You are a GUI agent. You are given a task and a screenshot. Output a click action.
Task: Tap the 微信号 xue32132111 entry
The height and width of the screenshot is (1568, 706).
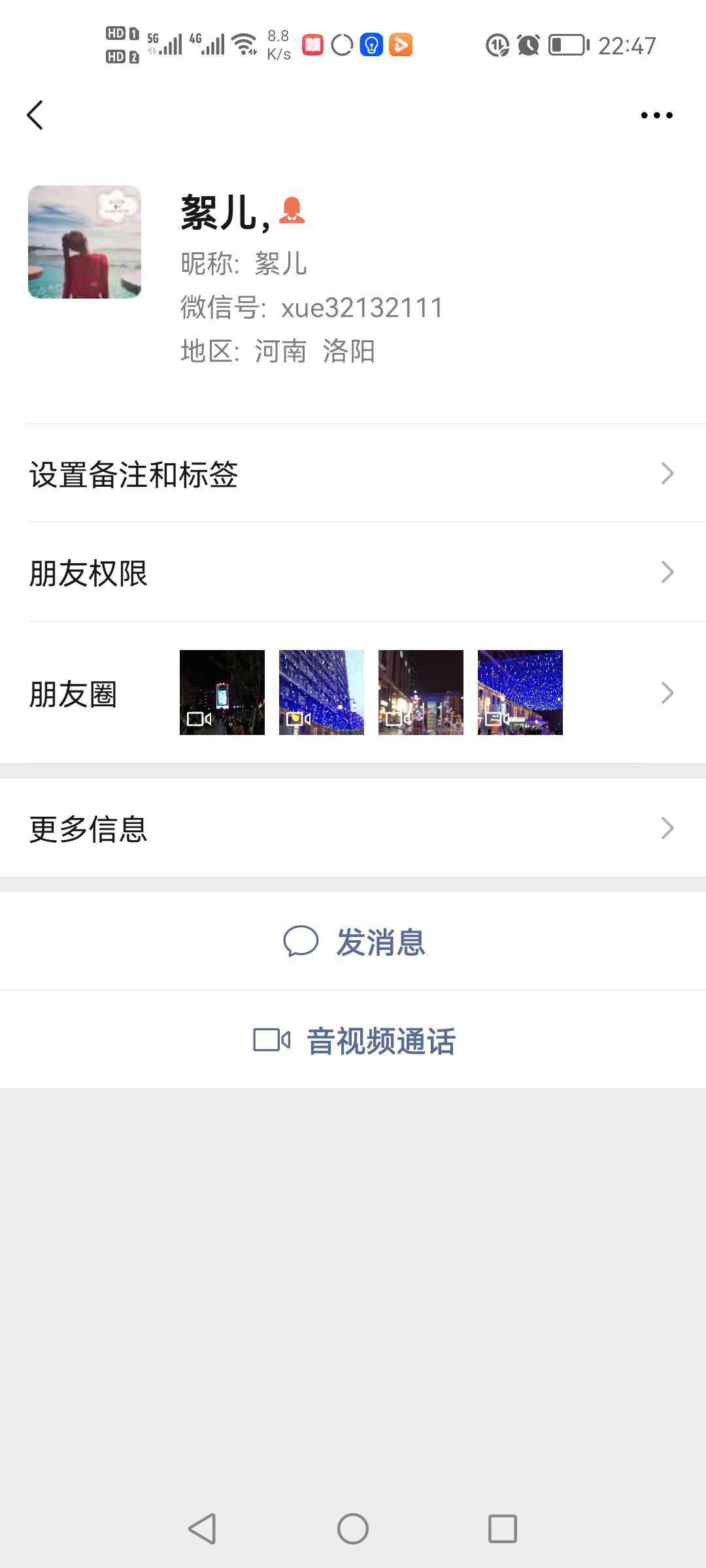pyautogui.click(x=312, y=308)
